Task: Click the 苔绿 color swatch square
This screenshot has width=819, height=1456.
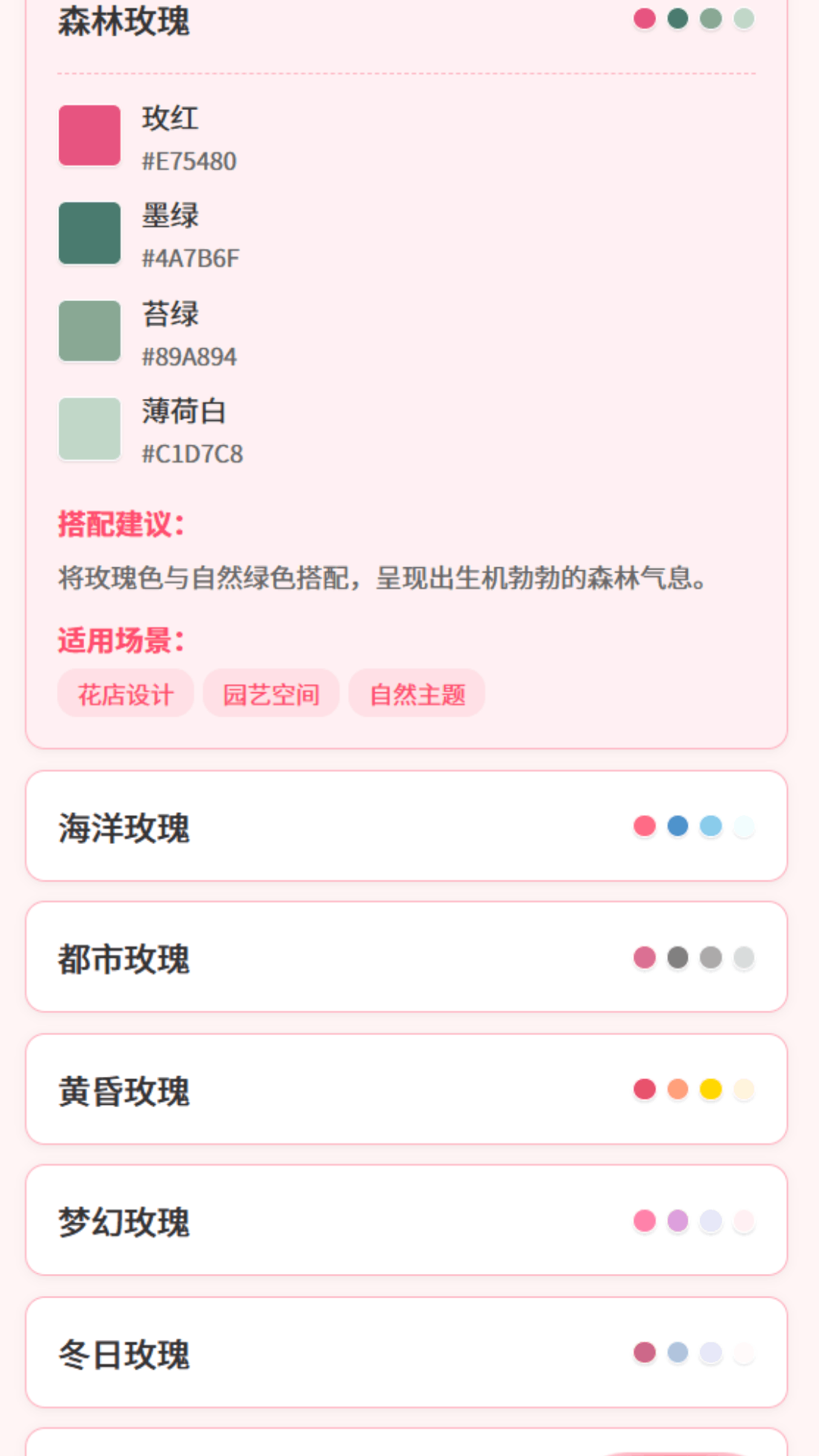Action: coord(90,330)
